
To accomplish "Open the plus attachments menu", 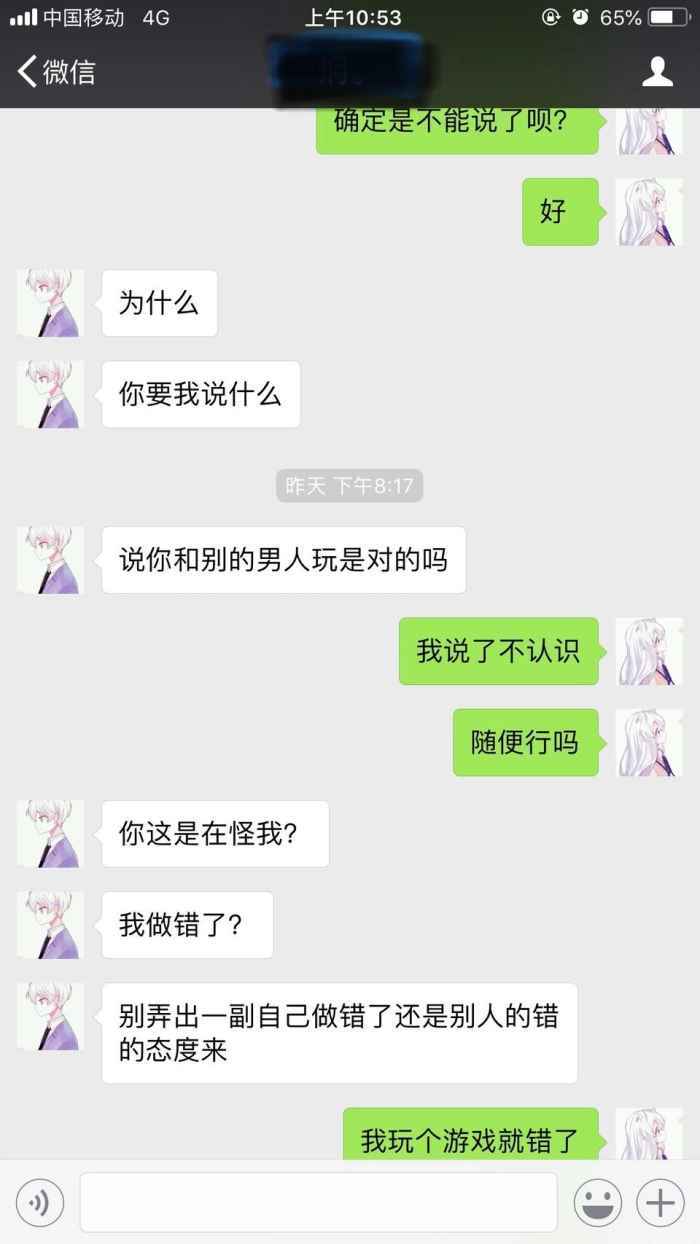I will coord(661,1202).
